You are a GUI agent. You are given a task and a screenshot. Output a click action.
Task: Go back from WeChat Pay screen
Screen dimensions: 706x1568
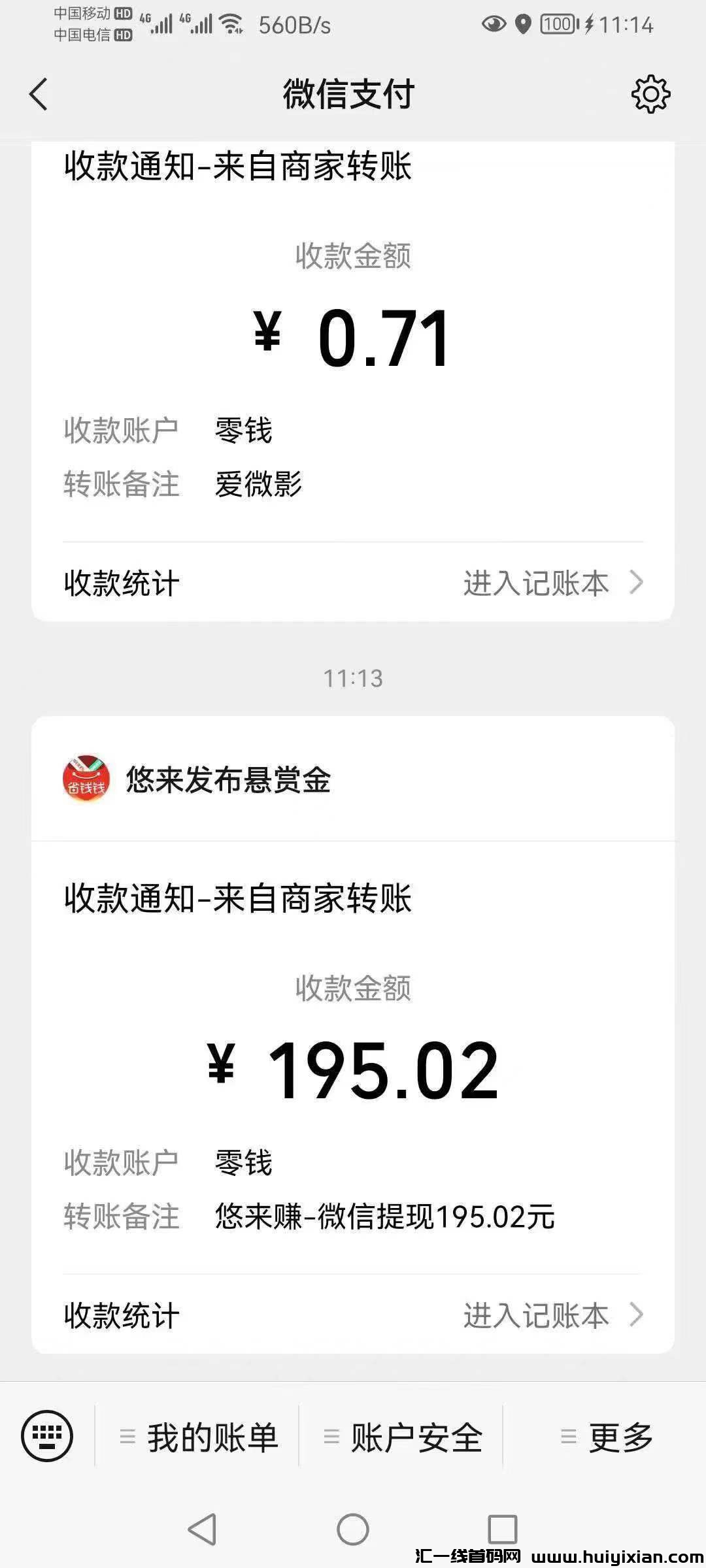click(x=39, y=95)
